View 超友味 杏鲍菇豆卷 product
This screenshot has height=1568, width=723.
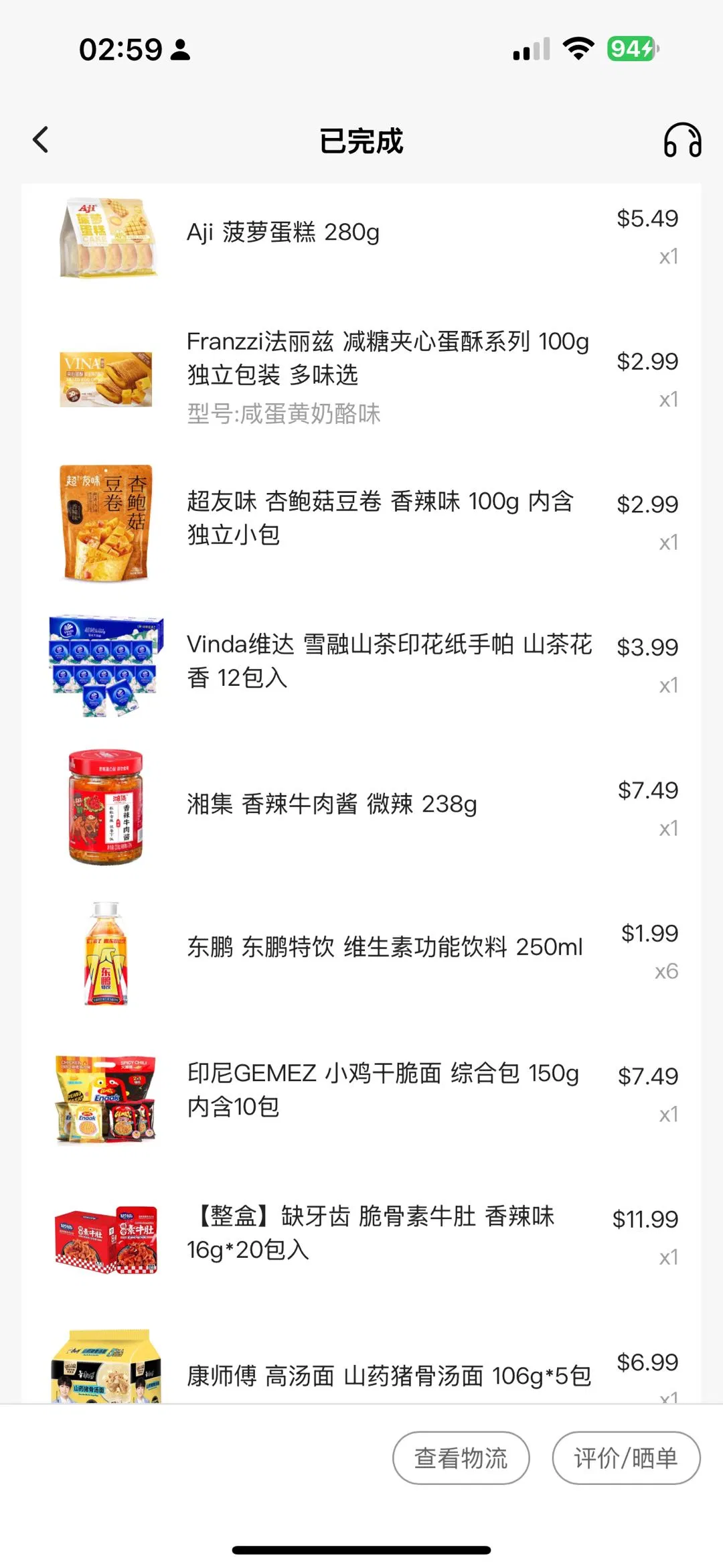(380, 518)
